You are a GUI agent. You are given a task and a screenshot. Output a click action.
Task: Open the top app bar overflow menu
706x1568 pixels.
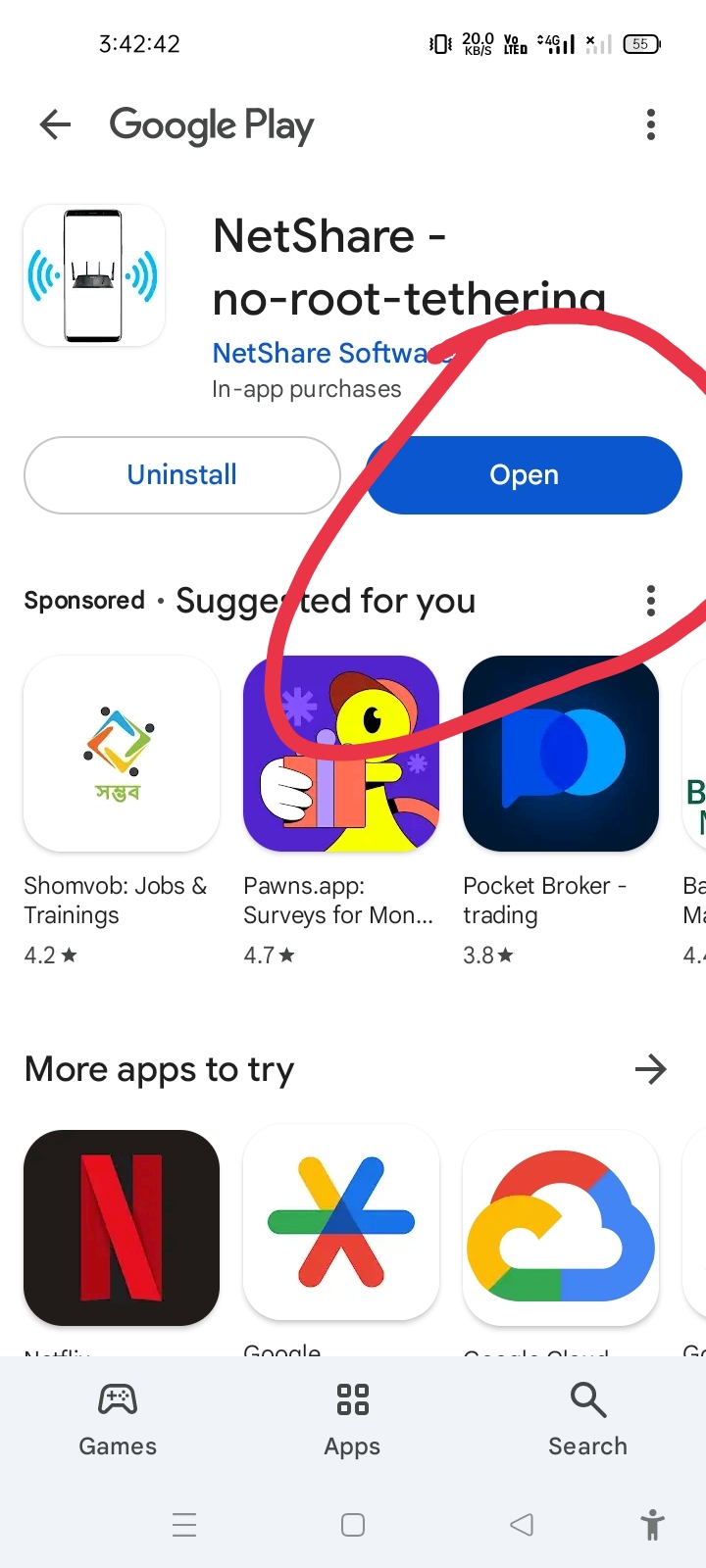coord(650,124)
